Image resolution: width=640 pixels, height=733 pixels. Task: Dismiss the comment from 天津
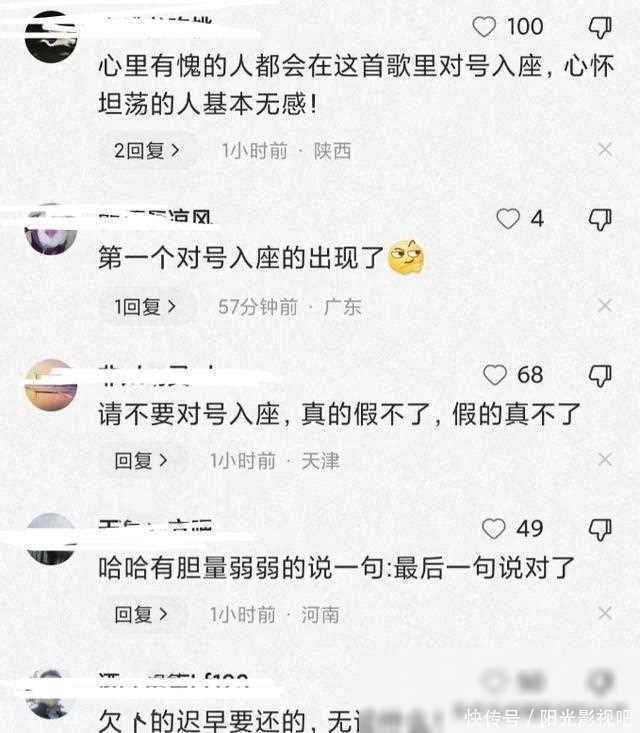click(604, 460)
